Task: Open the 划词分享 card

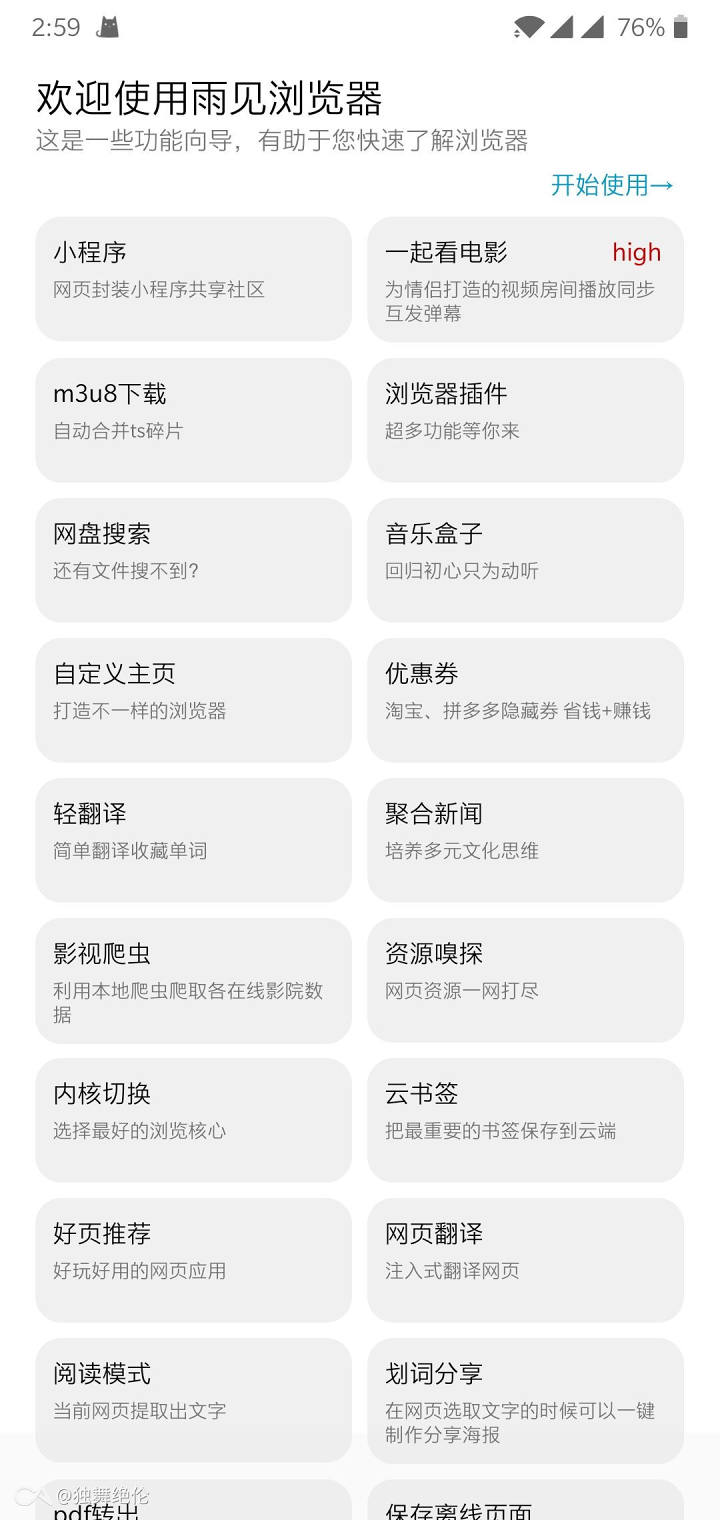Action: click(525, 1399)
